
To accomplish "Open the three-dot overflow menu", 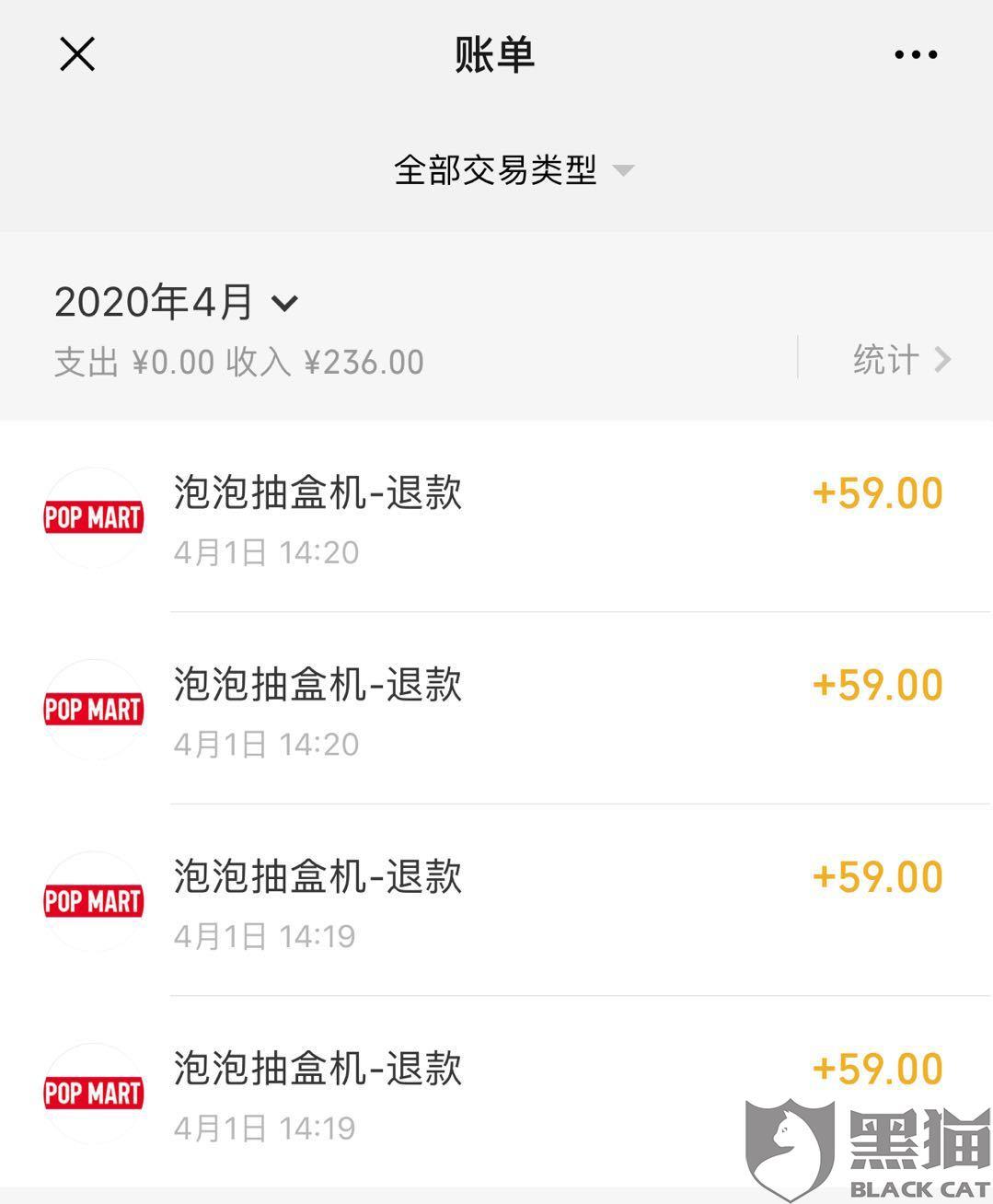I will 915,55.
